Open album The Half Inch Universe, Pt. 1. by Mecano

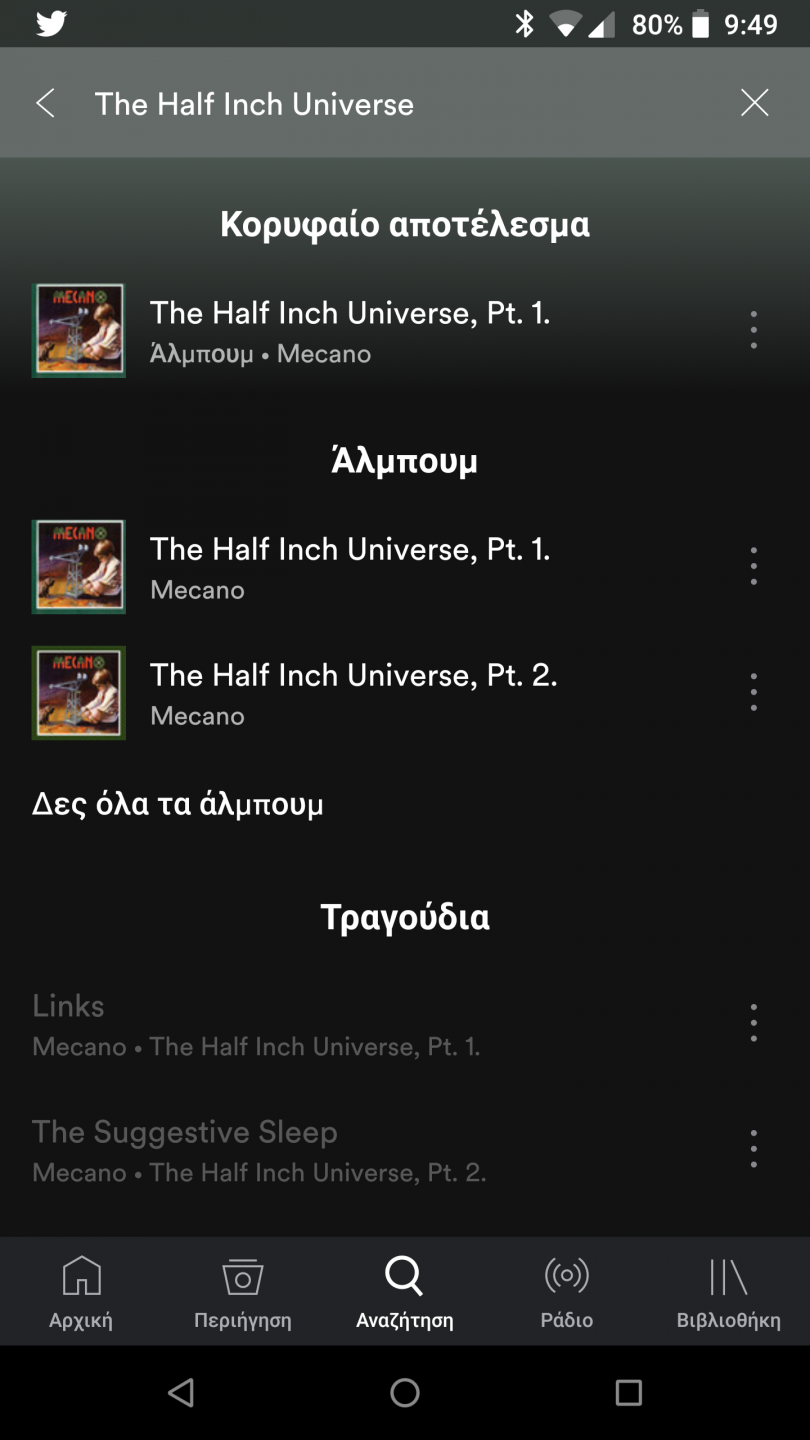[x=350, y=567]
